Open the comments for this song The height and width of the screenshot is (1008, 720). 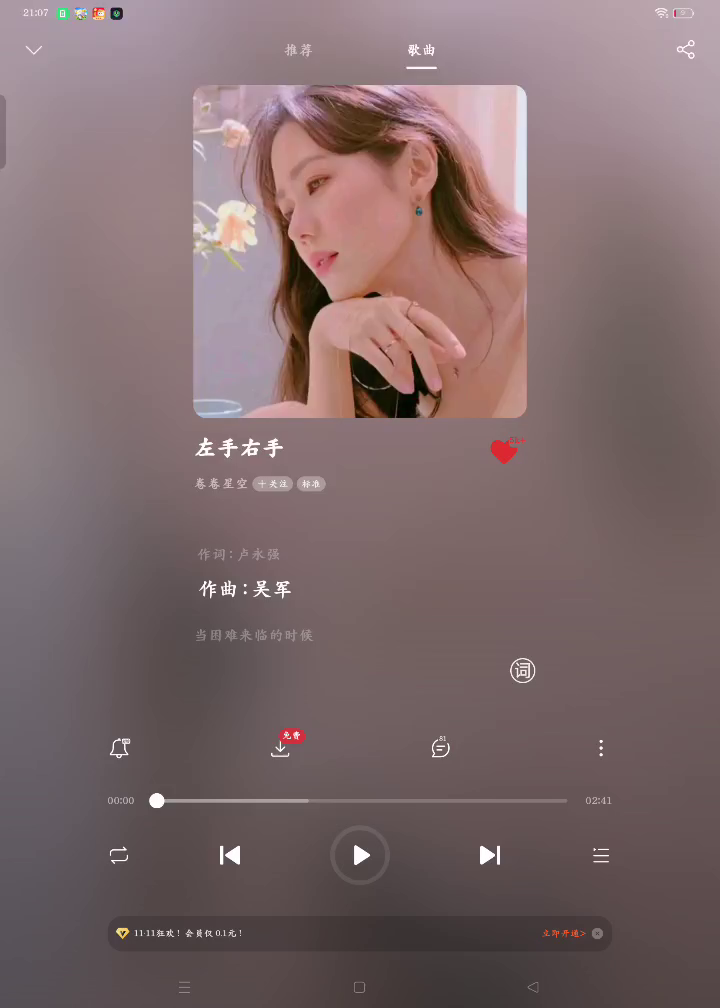(x=440, y=748)
